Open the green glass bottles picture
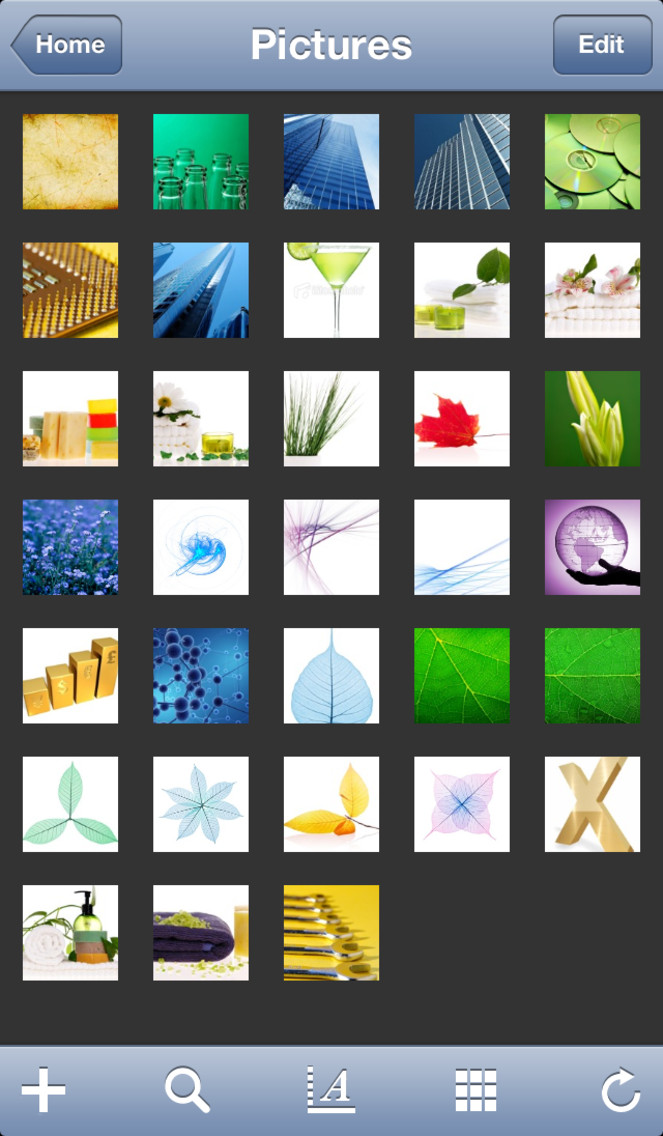The width and height of the screenshot is (663, 1136). coord(201,162)
